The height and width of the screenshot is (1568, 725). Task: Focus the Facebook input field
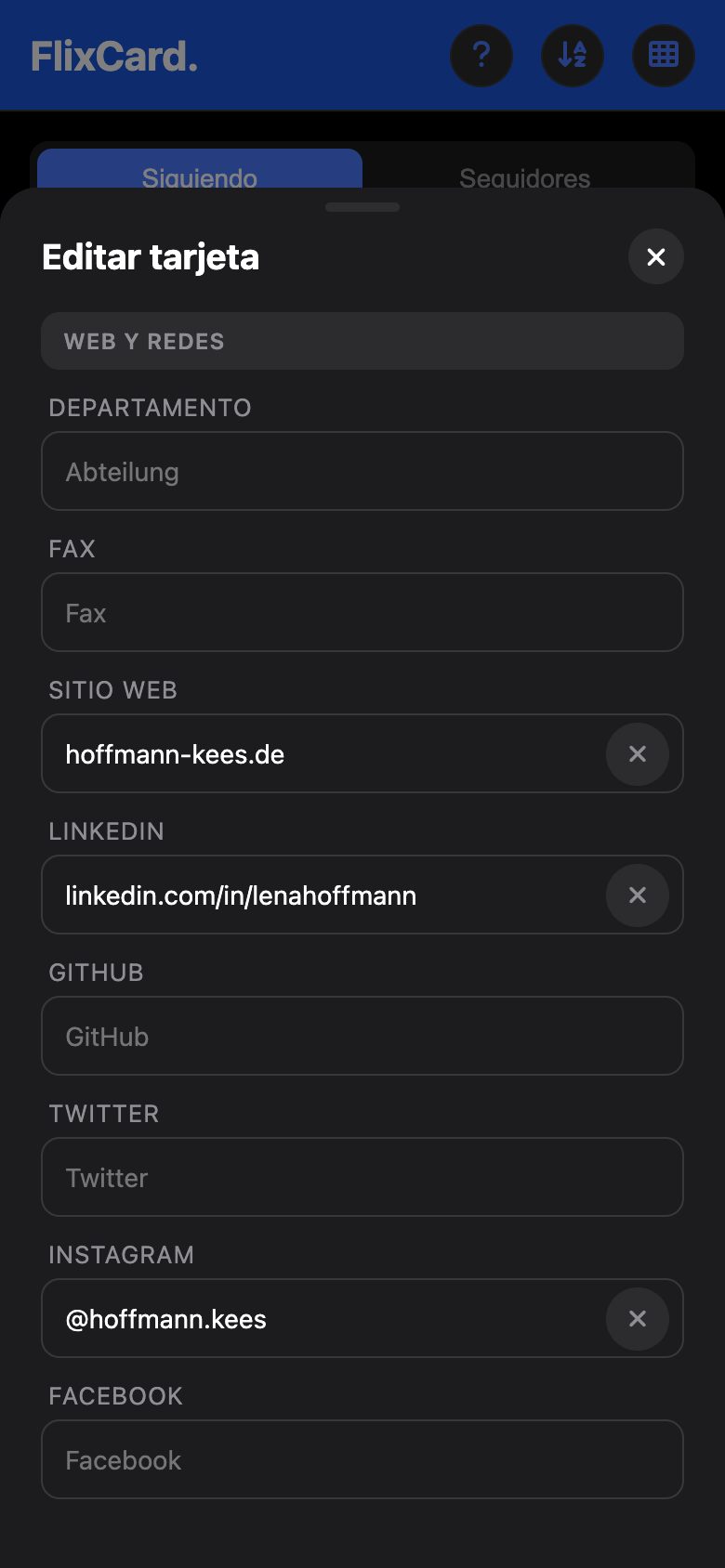(x=362, y=1459)
